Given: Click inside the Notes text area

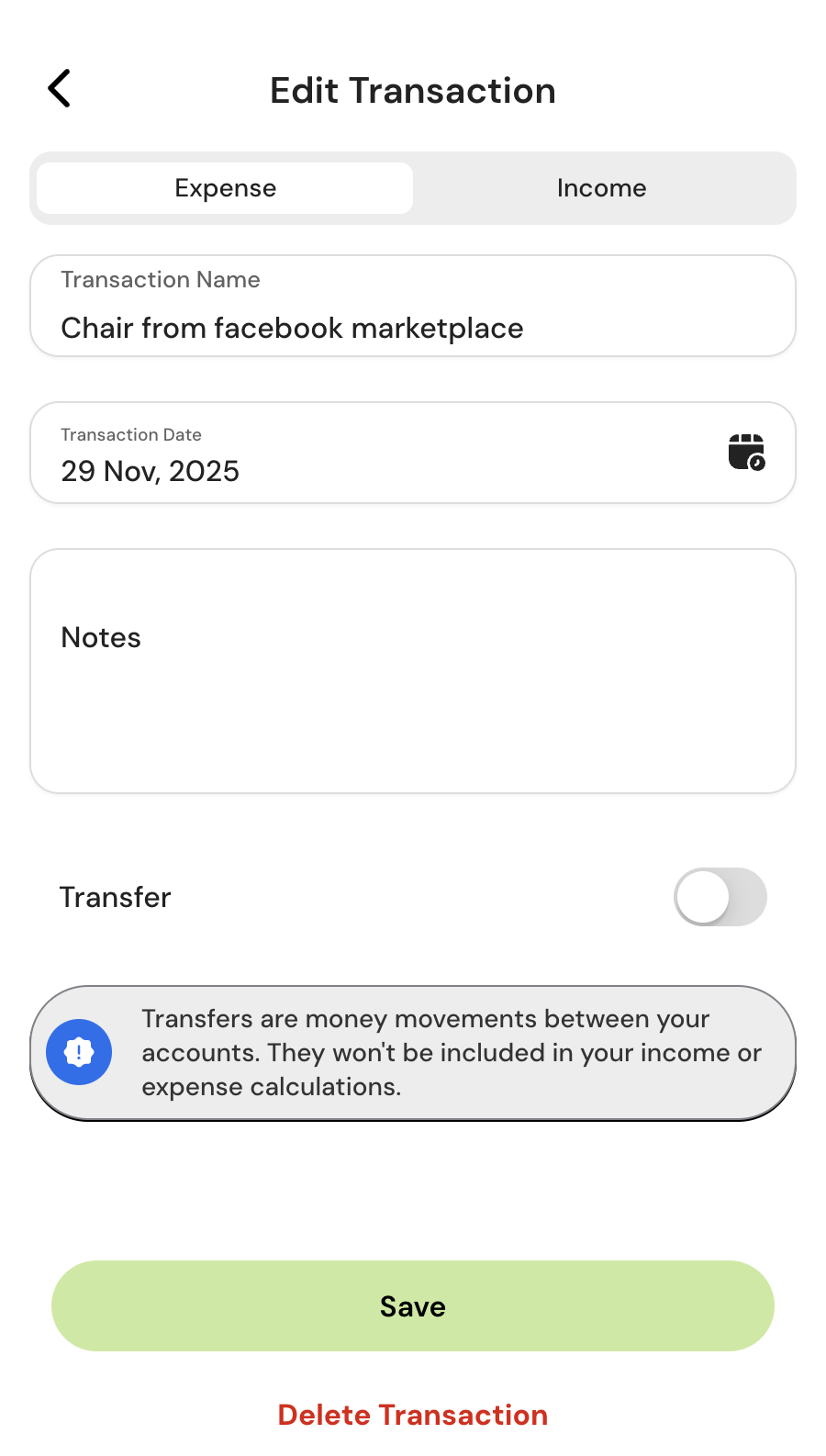Looking at the screenshot, I should (412, 670).
